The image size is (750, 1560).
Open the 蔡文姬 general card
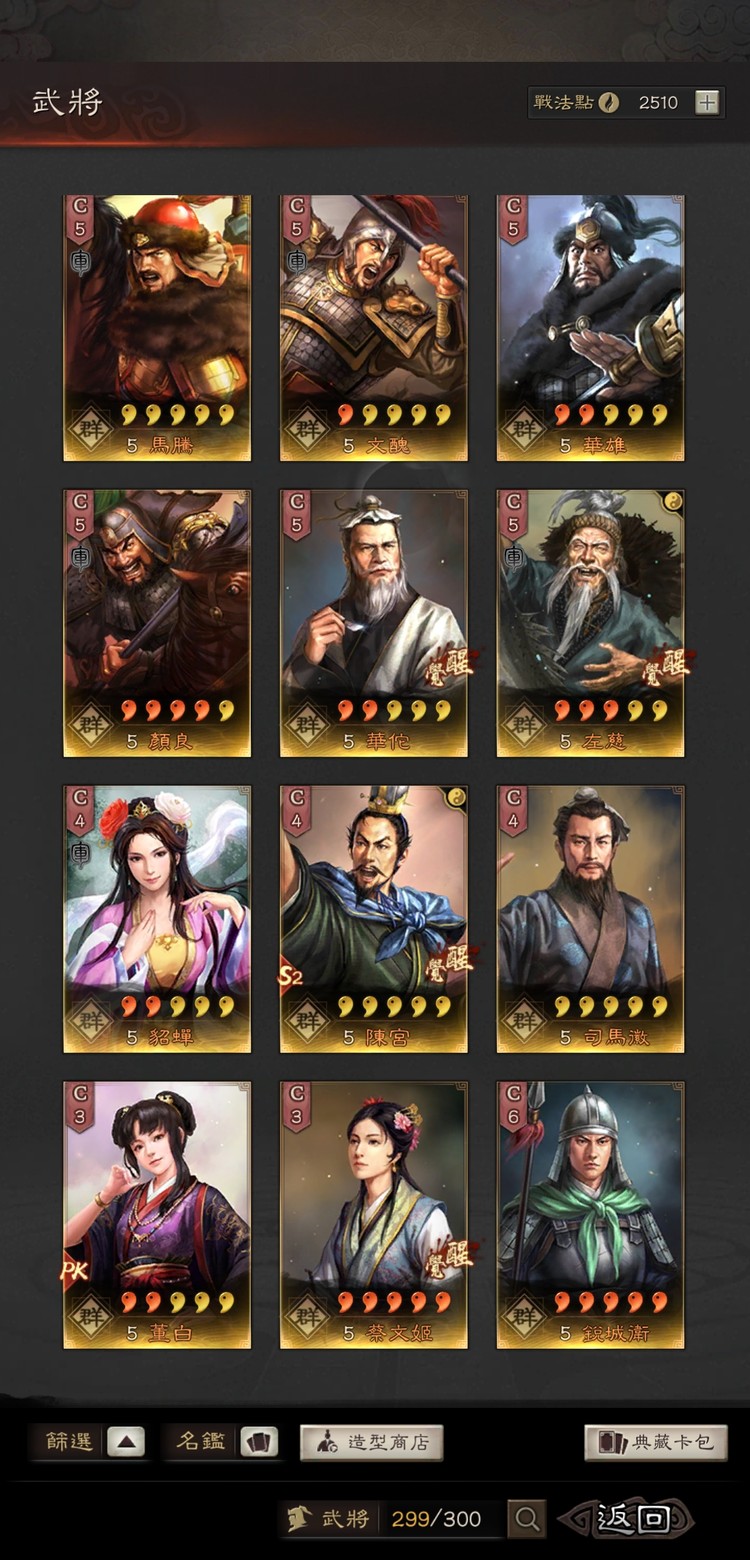click(373, 1214)
